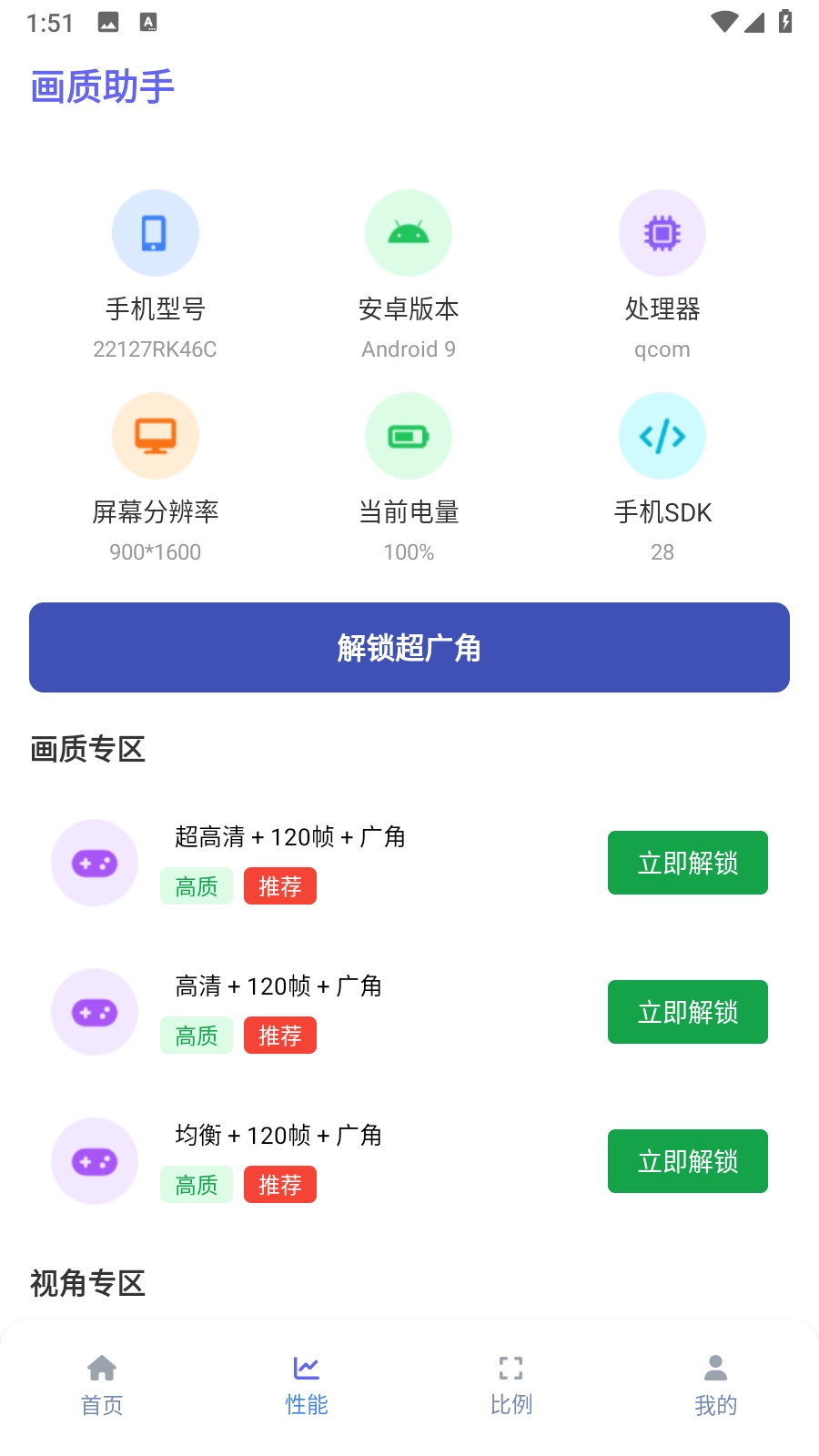Tap the 解锁超广角 button
Viewport: 819px width, 1456px height.
pyautogui.click(x=409, y=647)
